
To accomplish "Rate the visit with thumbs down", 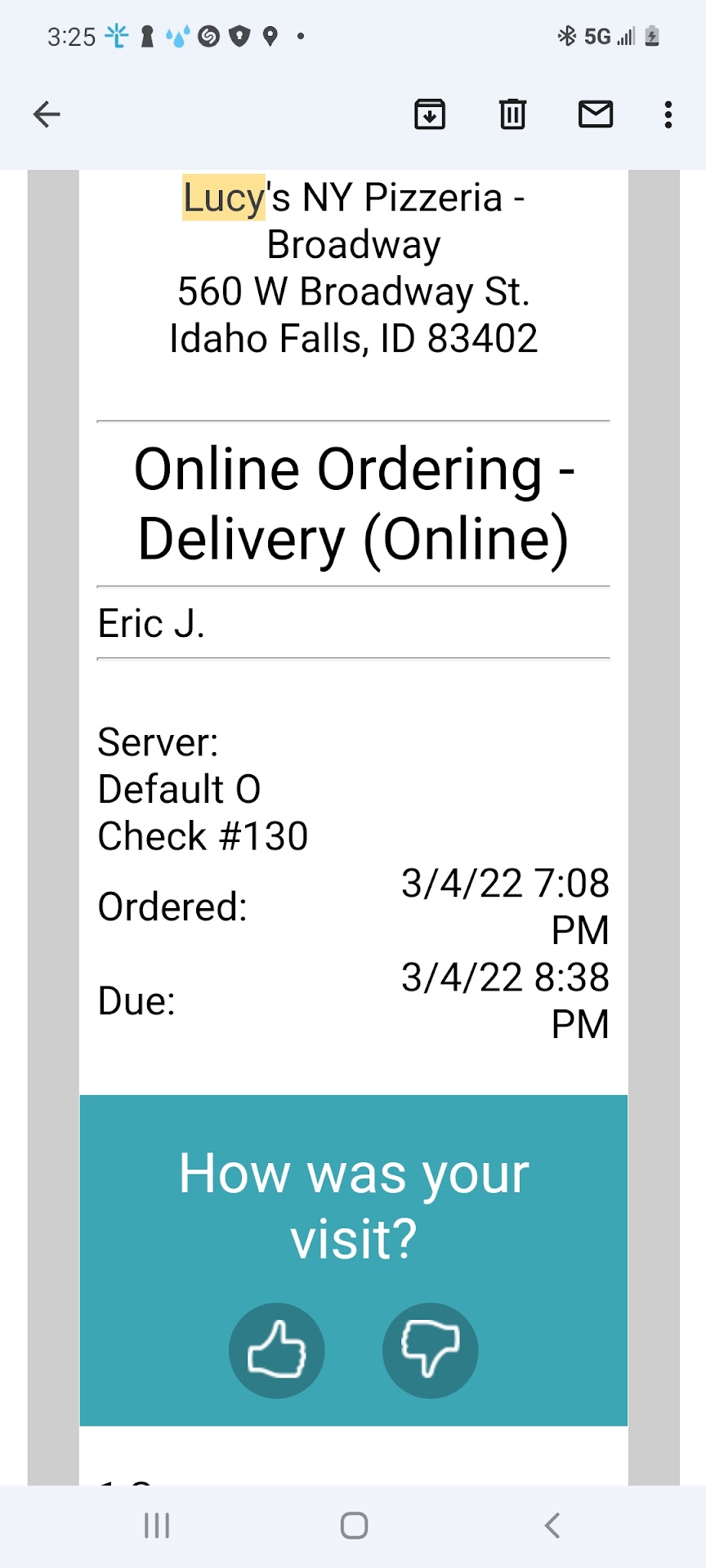I will tap(430, 1350).
